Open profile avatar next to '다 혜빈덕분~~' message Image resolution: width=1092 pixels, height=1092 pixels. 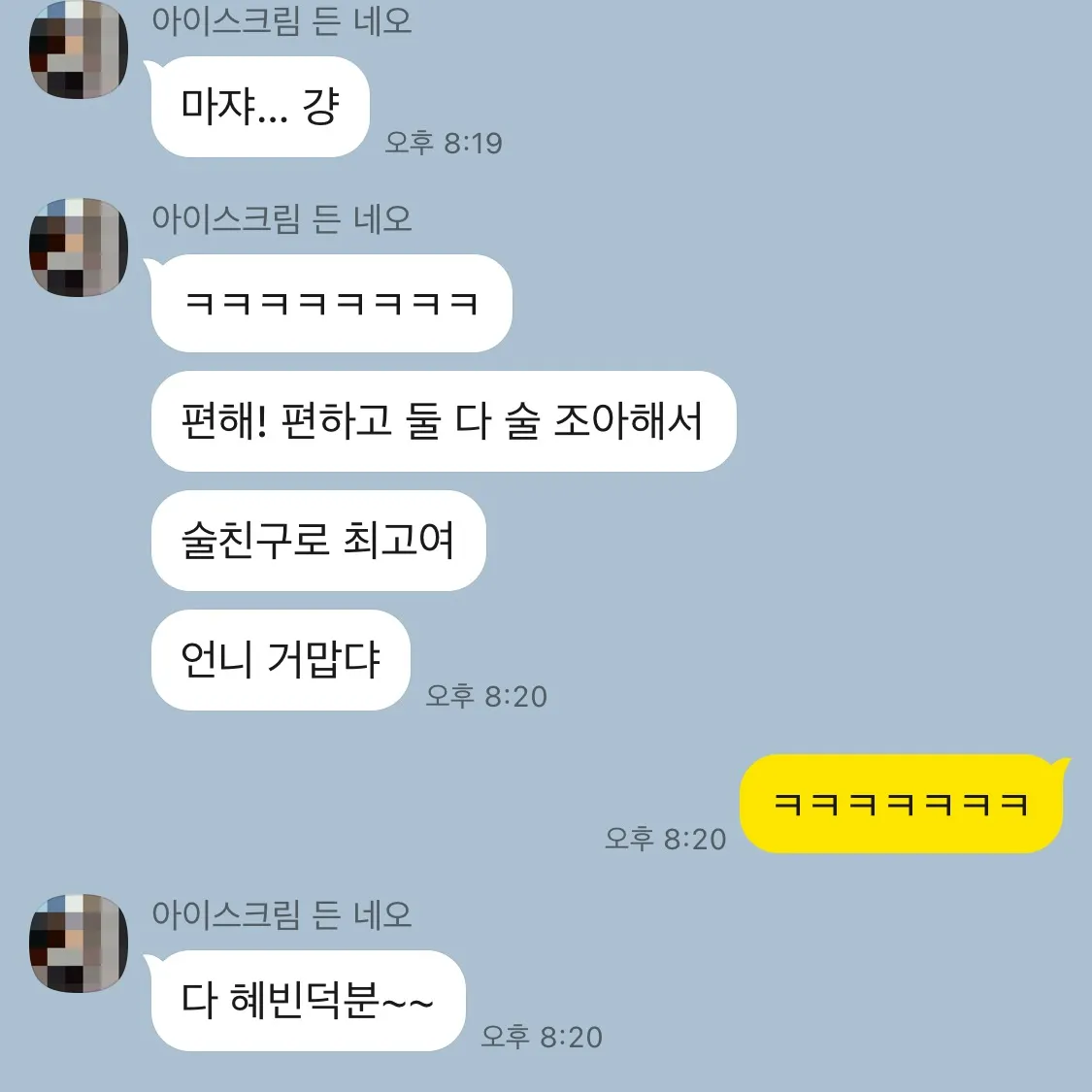tap(79, 943)
